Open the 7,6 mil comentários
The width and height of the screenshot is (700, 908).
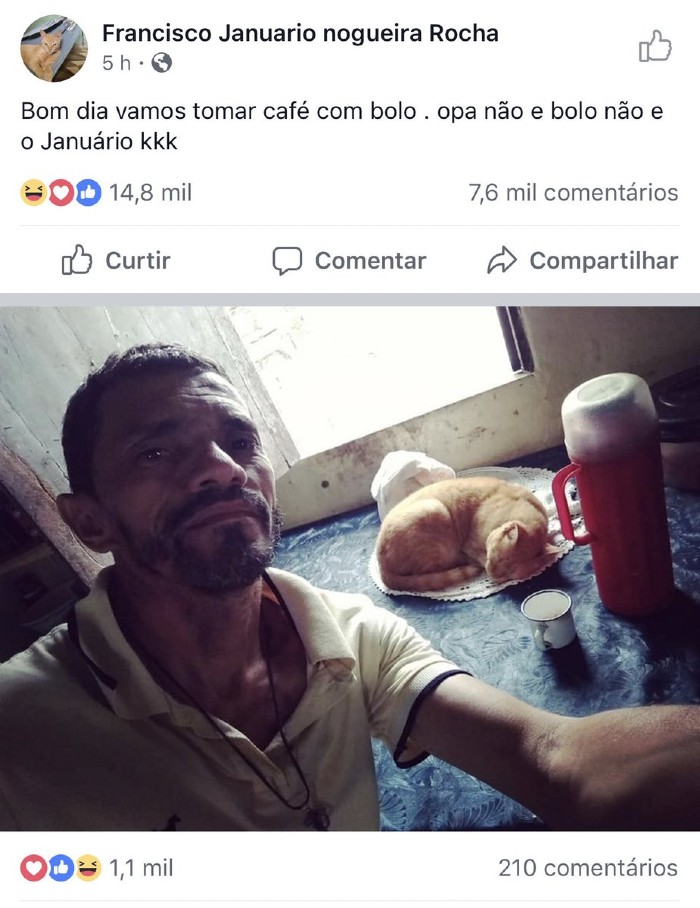coord(573,192)
